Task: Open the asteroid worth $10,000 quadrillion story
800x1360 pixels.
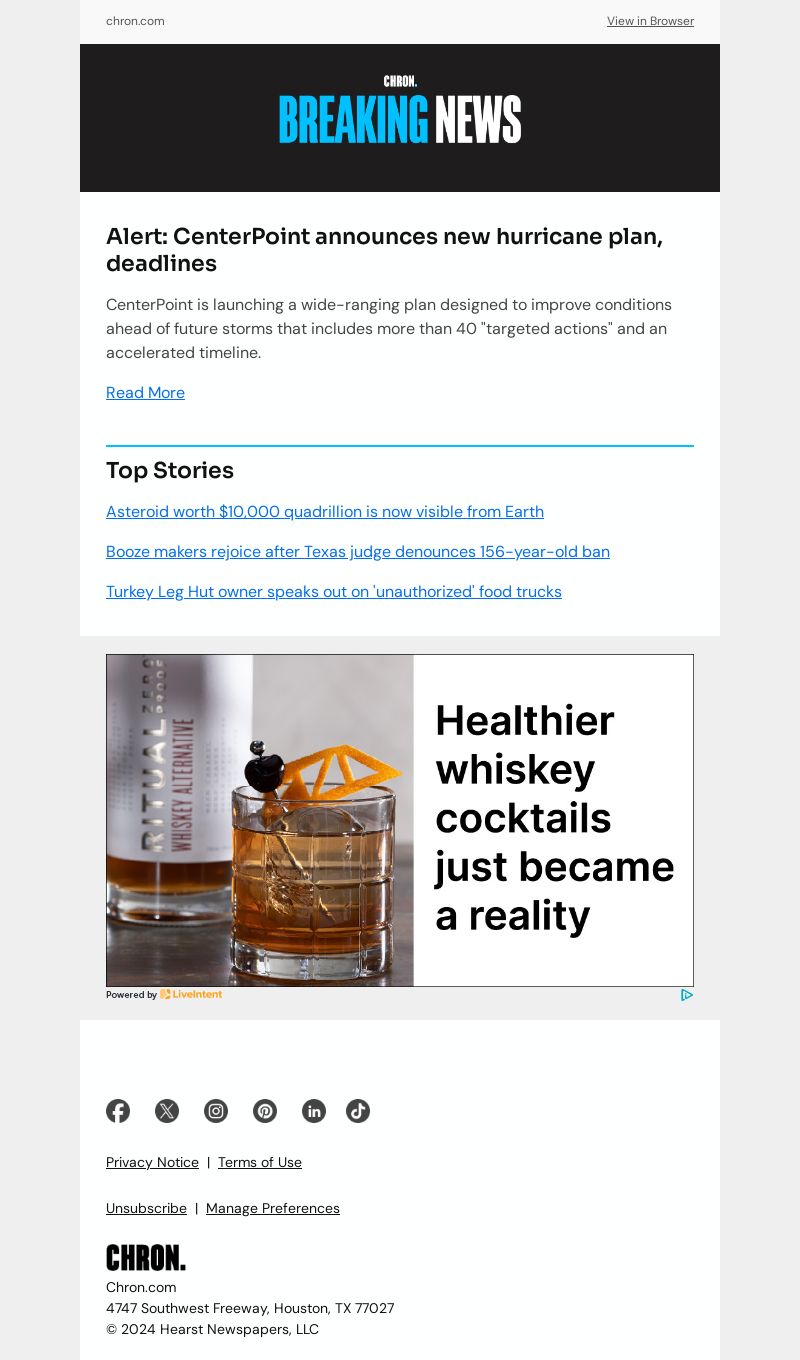Action: pyautogui.click(x=325, y=512)
